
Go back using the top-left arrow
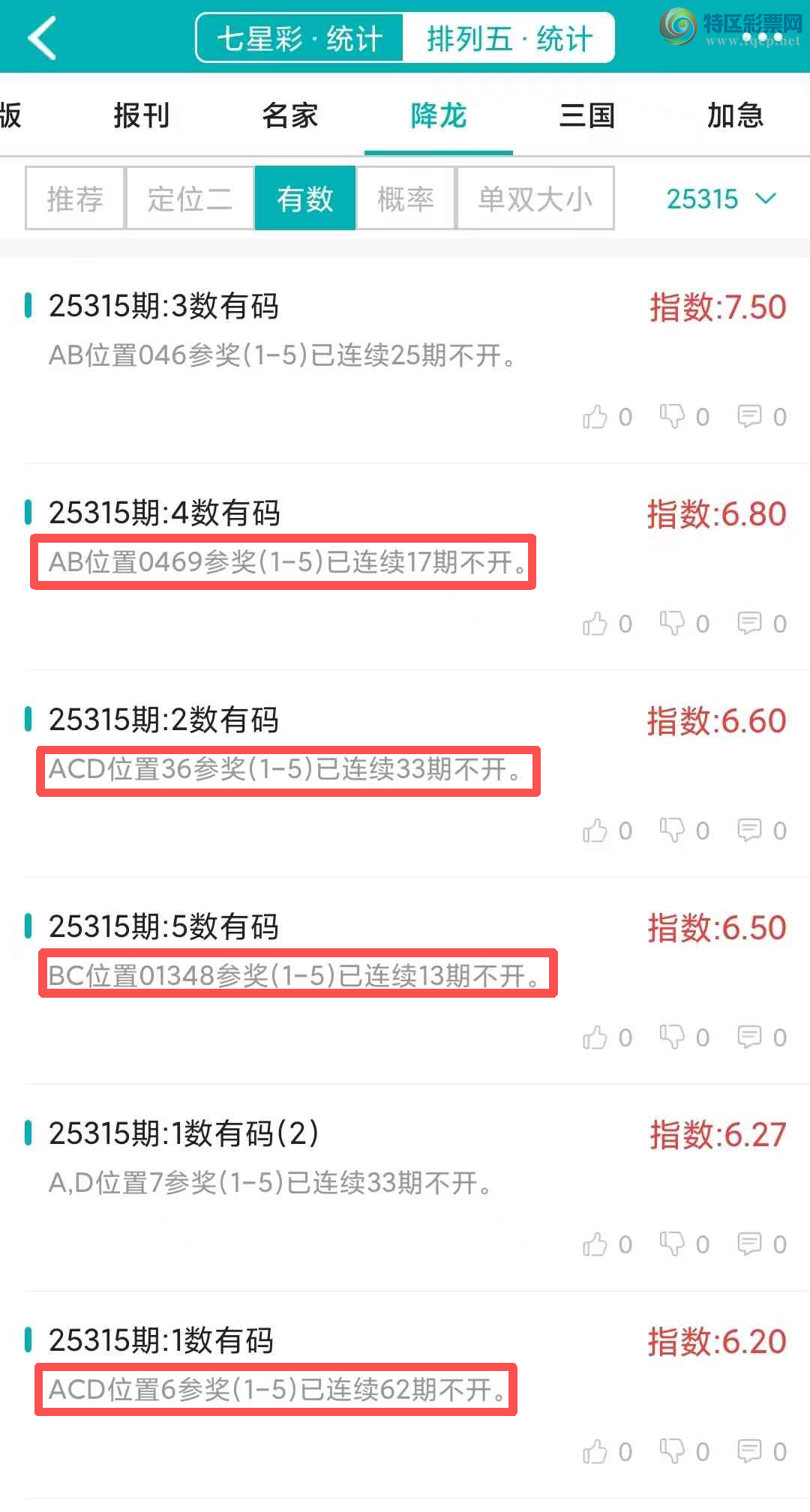pos(42,37)
